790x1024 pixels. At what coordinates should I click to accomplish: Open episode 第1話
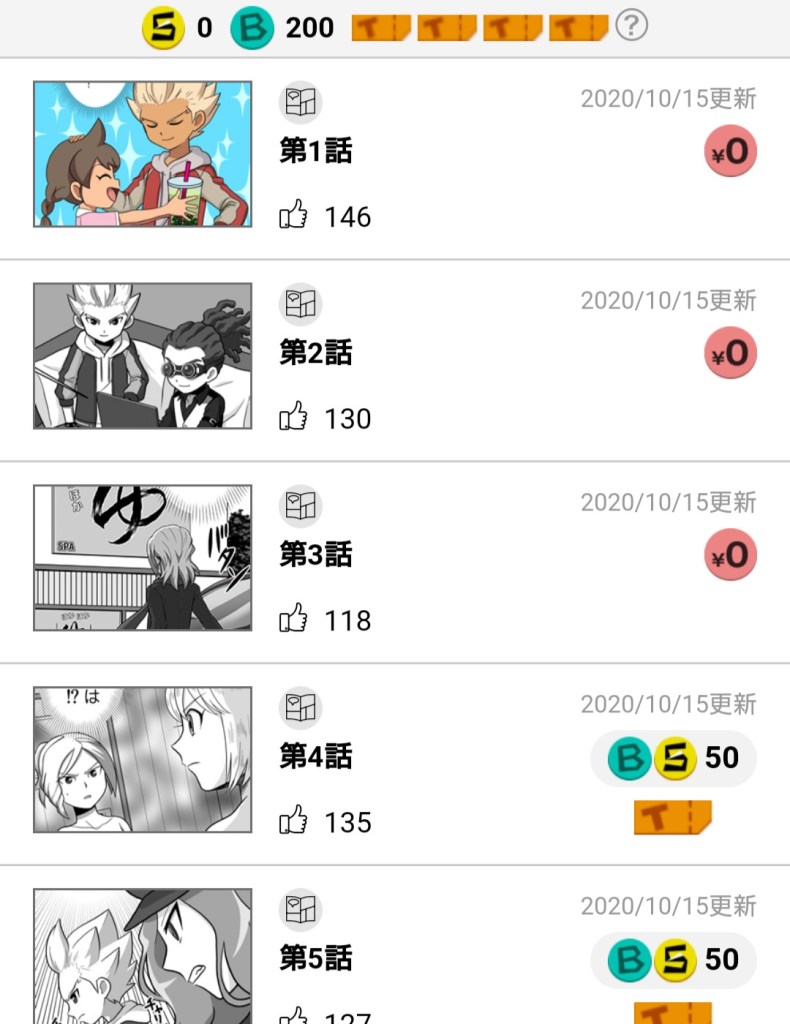click(316, 151)
